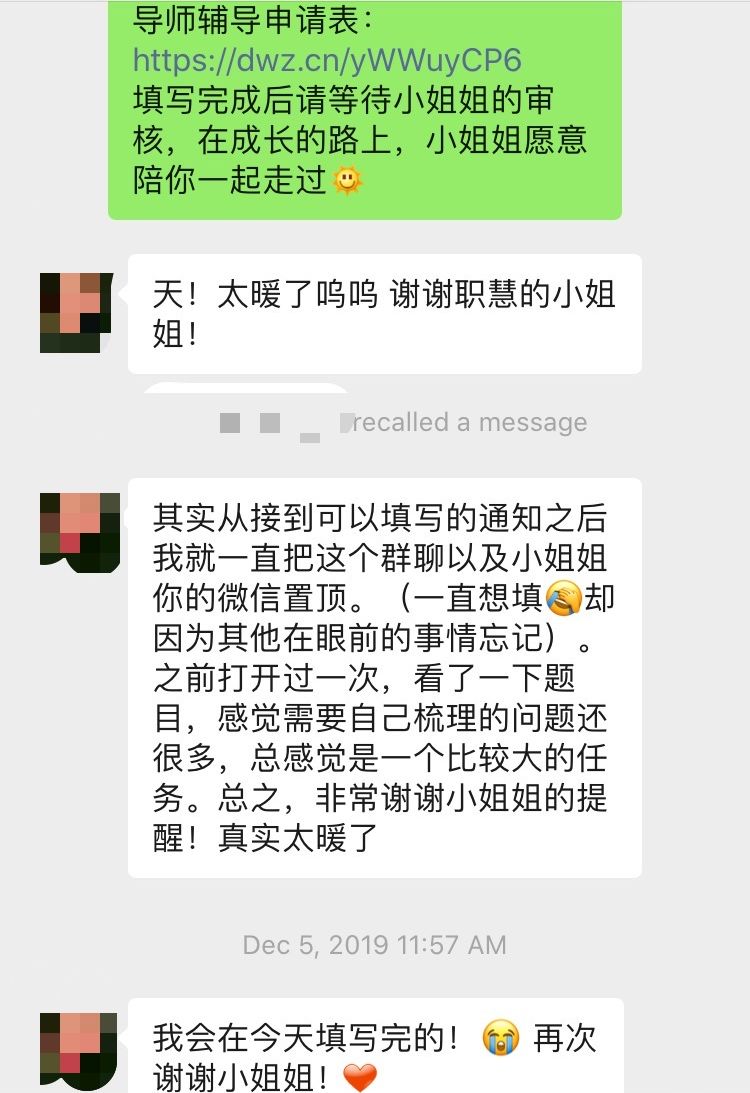Viewport: 750px width, 1093px height.
Task: Open the sender avatar next to 天！太暖了
Action: 72,313
